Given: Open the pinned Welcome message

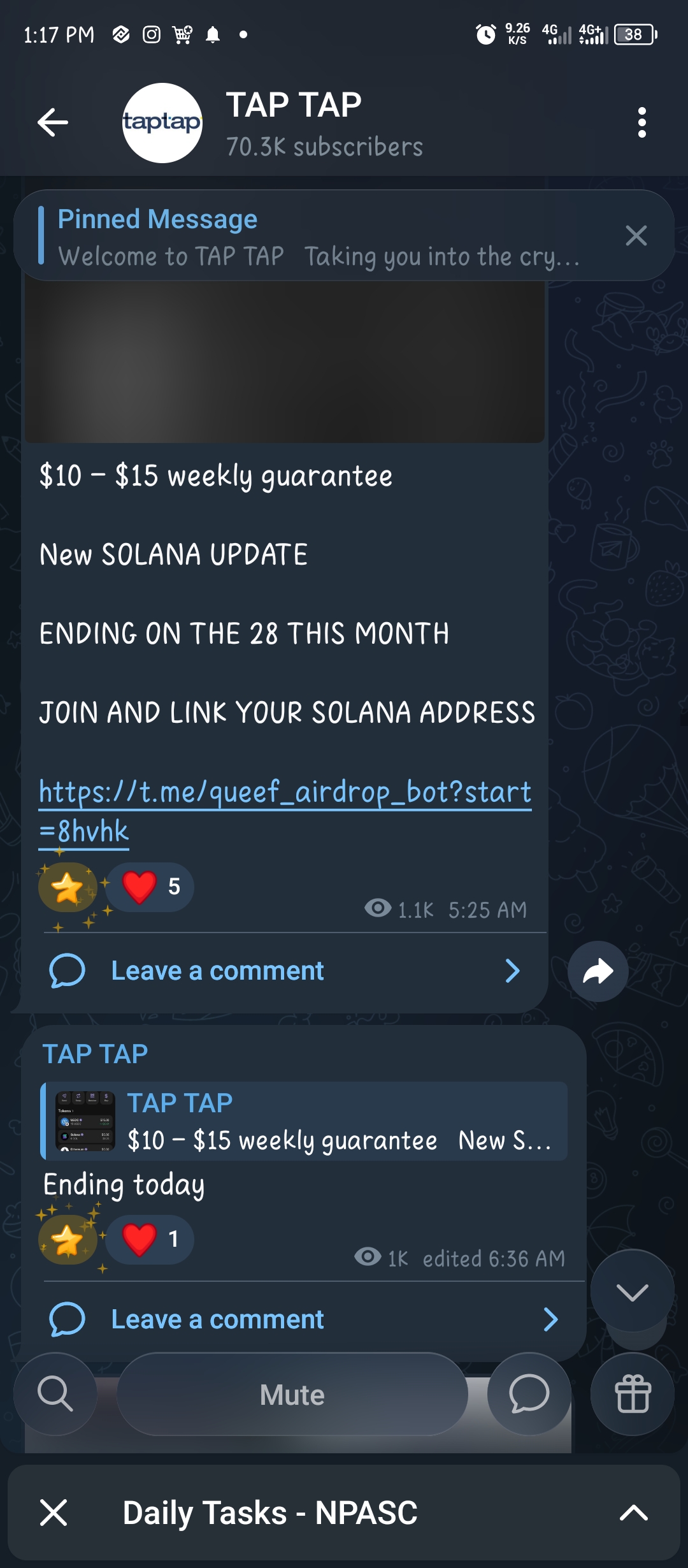Looking at the screenshot, I should point(319,237).
